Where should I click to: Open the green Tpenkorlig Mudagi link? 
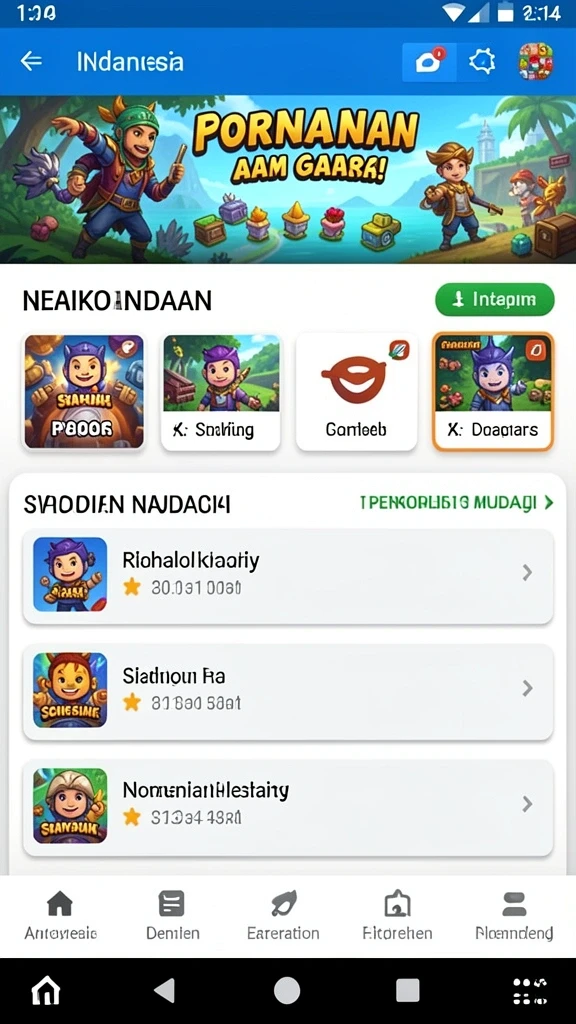[x=456, y=502]
